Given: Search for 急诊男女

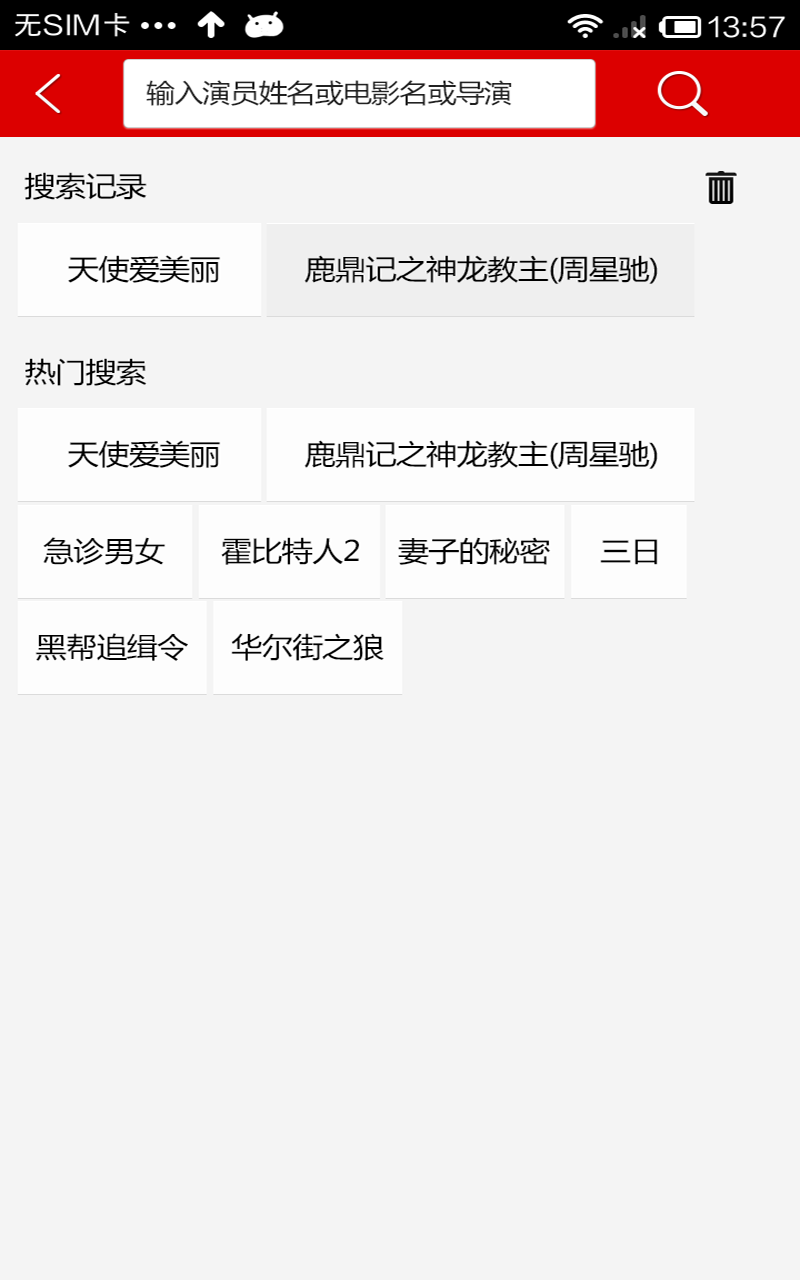Looking at the screenshot, I should tap(104, 550).
